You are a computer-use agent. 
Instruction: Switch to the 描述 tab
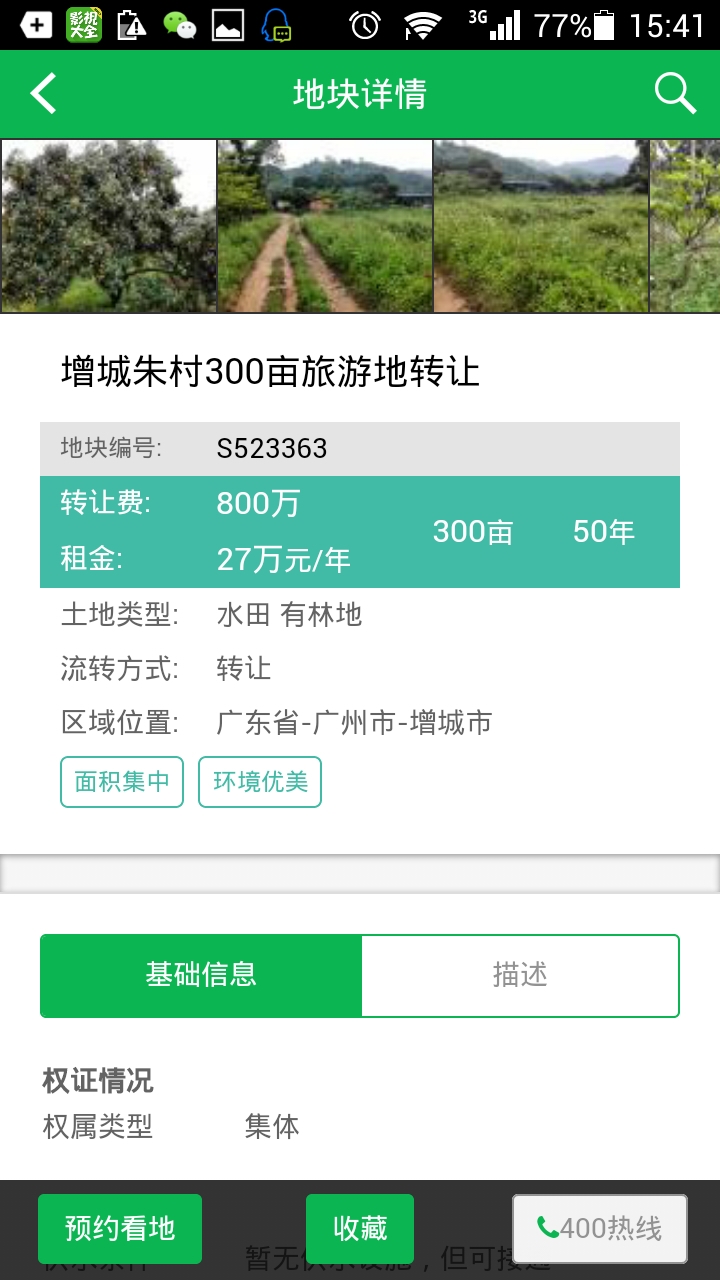tap(520, 975)
